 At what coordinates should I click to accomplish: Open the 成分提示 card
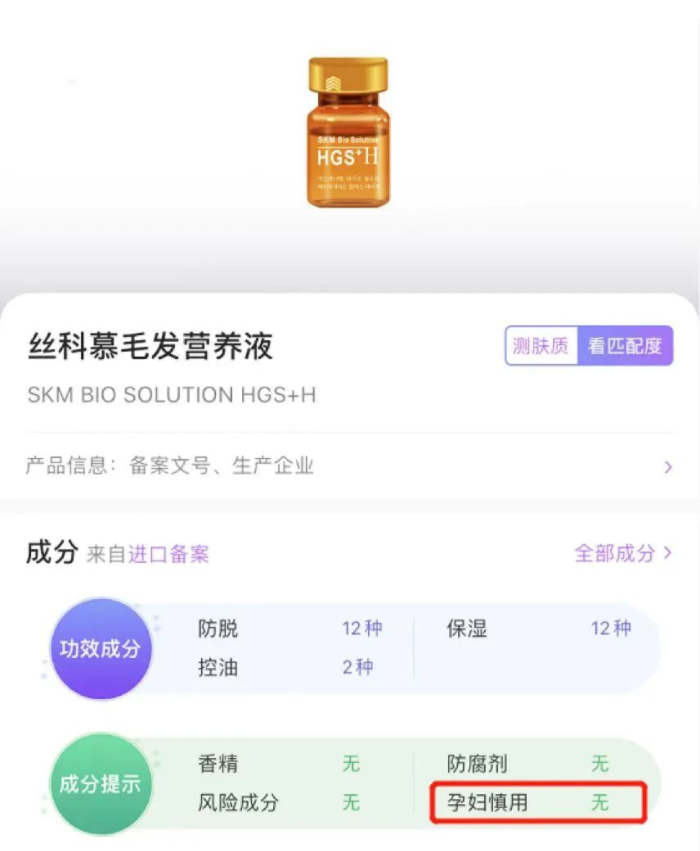[100, 784]
